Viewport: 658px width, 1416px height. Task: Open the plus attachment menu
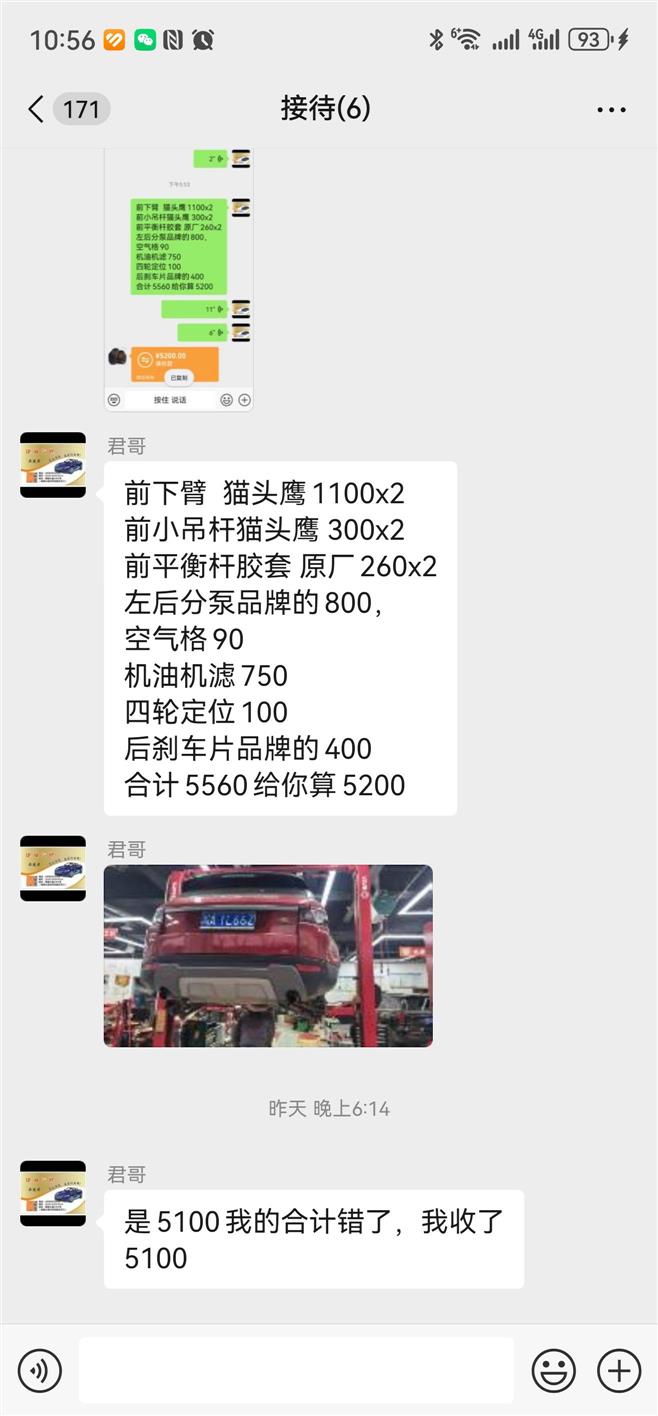(x=619, y=1369)
